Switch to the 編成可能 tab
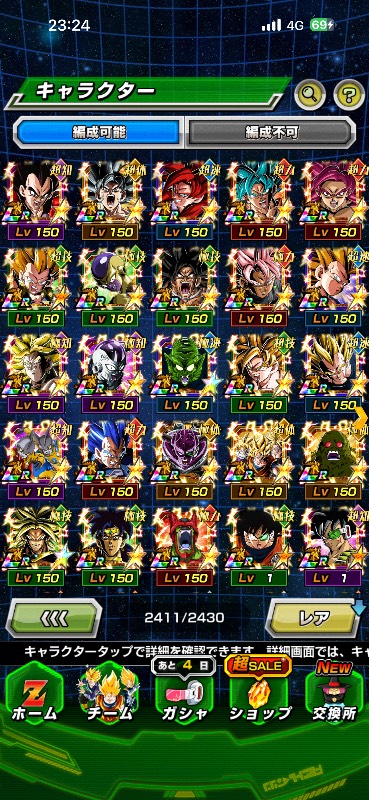The height and width of the screenshot is (800, 369). click(x=99, y=132)
